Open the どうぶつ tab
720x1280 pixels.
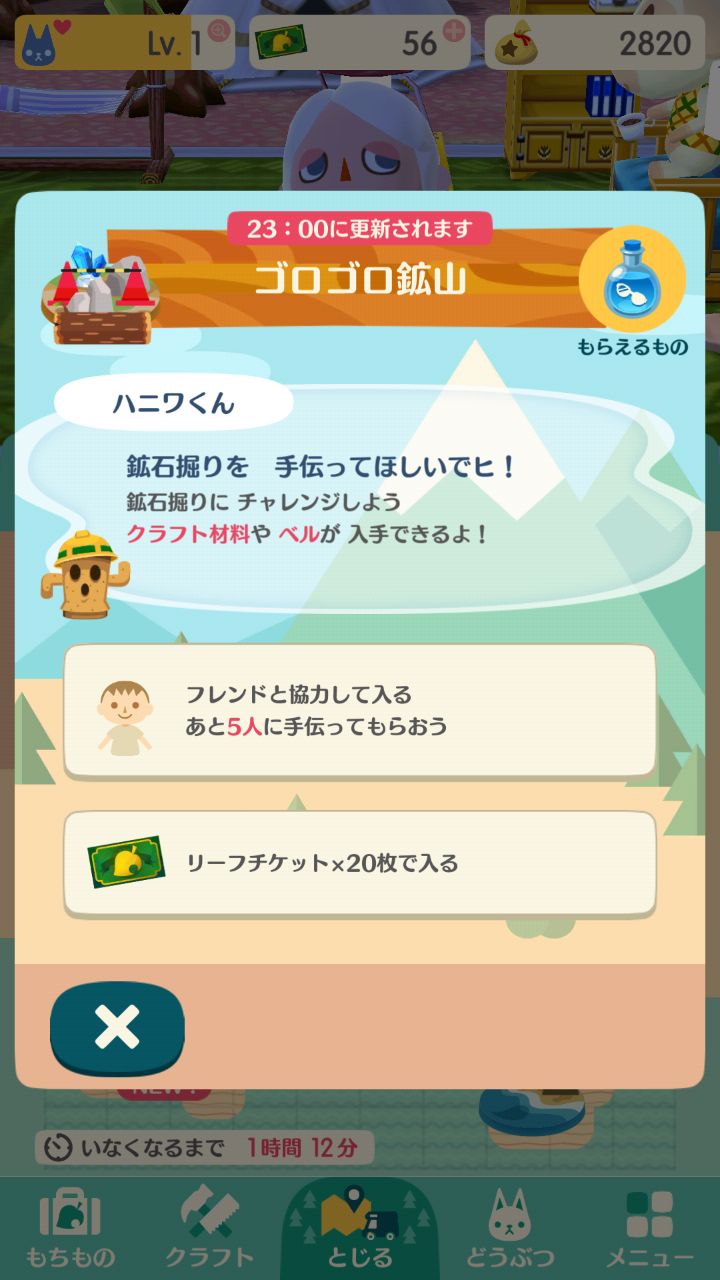(509, 1228)
